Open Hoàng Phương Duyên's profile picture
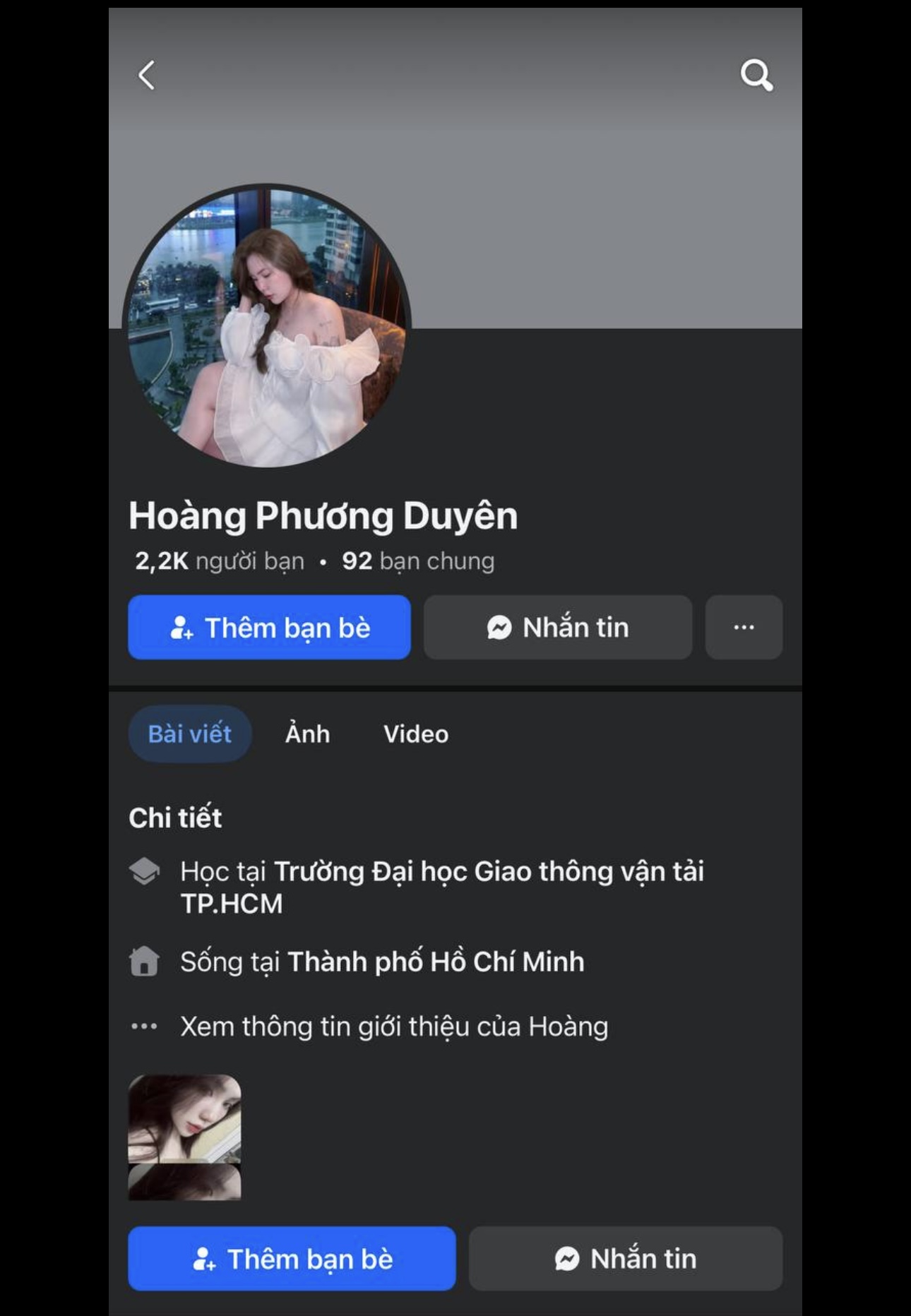911x1316 pixels. click(267, 326)
